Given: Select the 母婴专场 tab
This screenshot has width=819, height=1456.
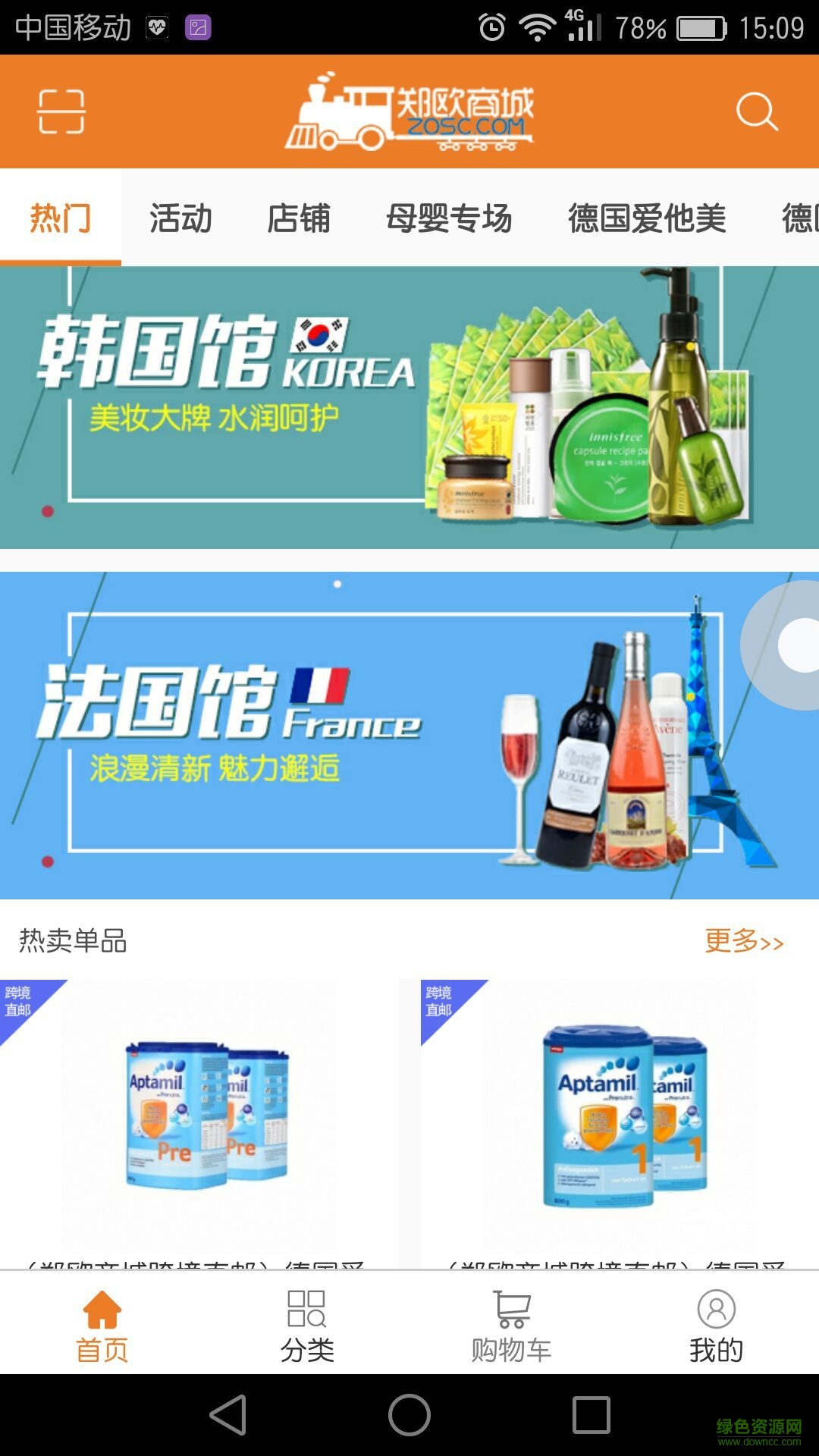Looking at the screenshot, I should [x=449, y=218].
